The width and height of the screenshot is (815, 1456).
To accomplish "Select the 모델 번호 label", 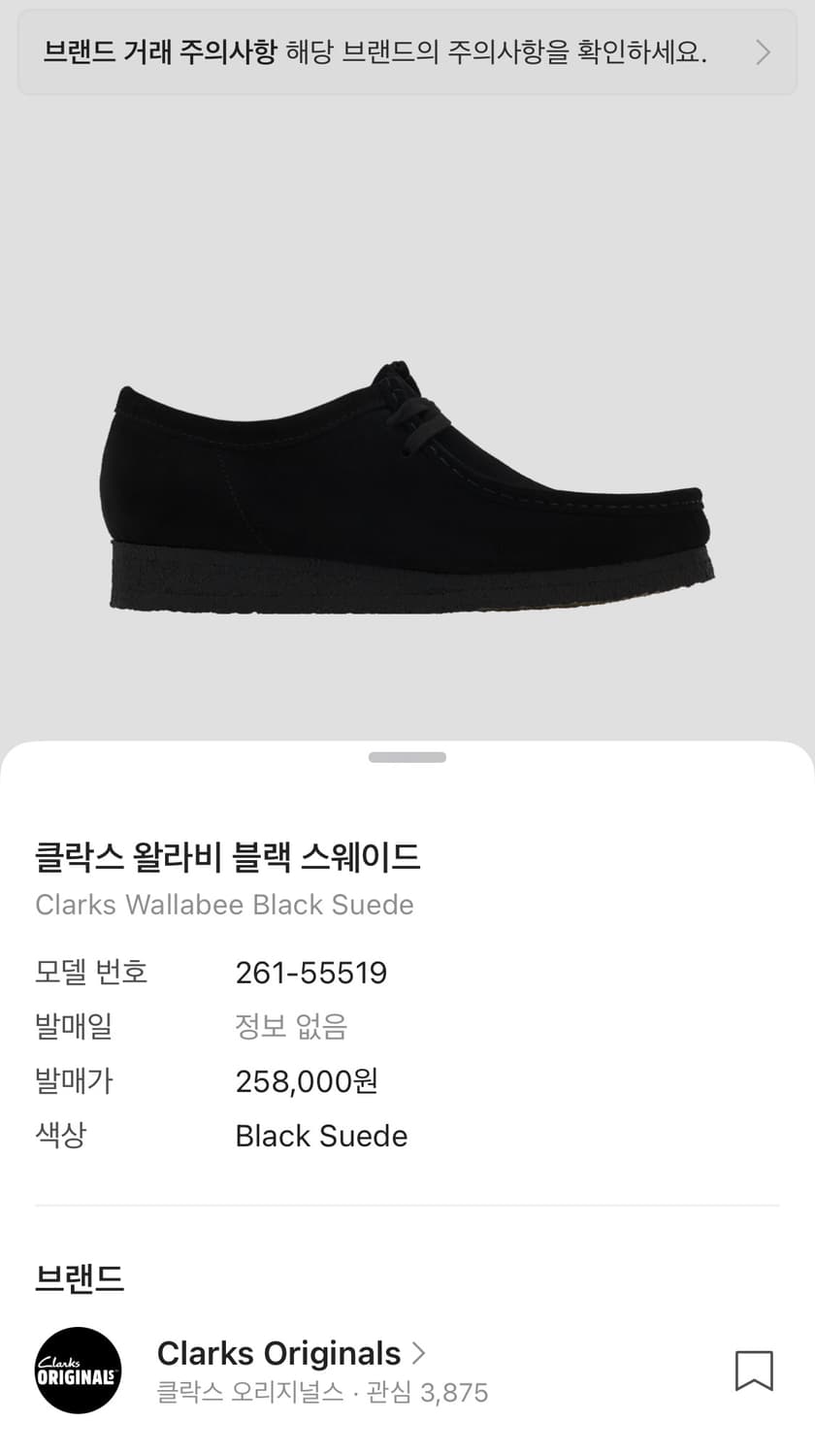I will (x=92, y=972).
